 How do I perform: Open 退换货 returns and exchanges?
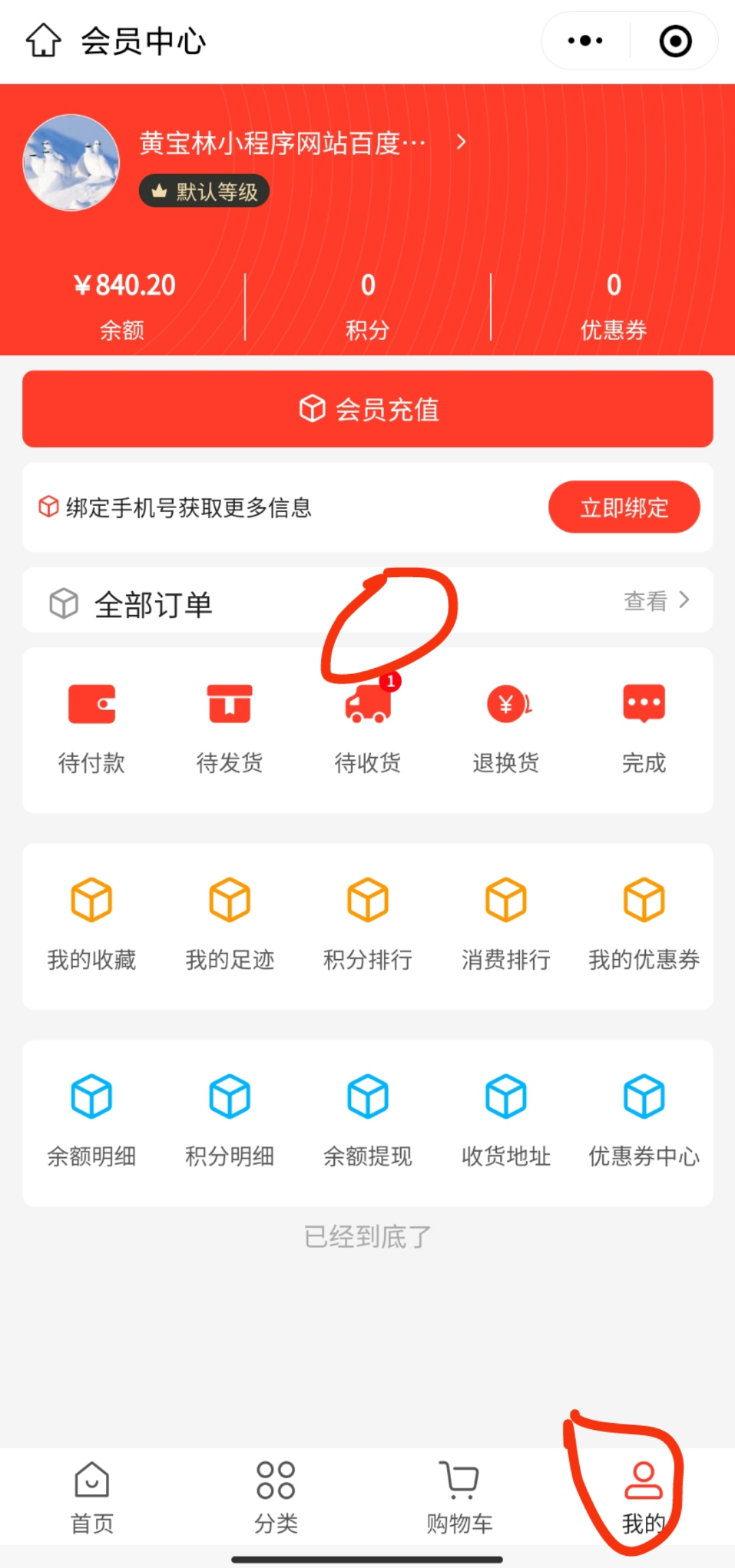pyautogui.click(x=506, y=728)
